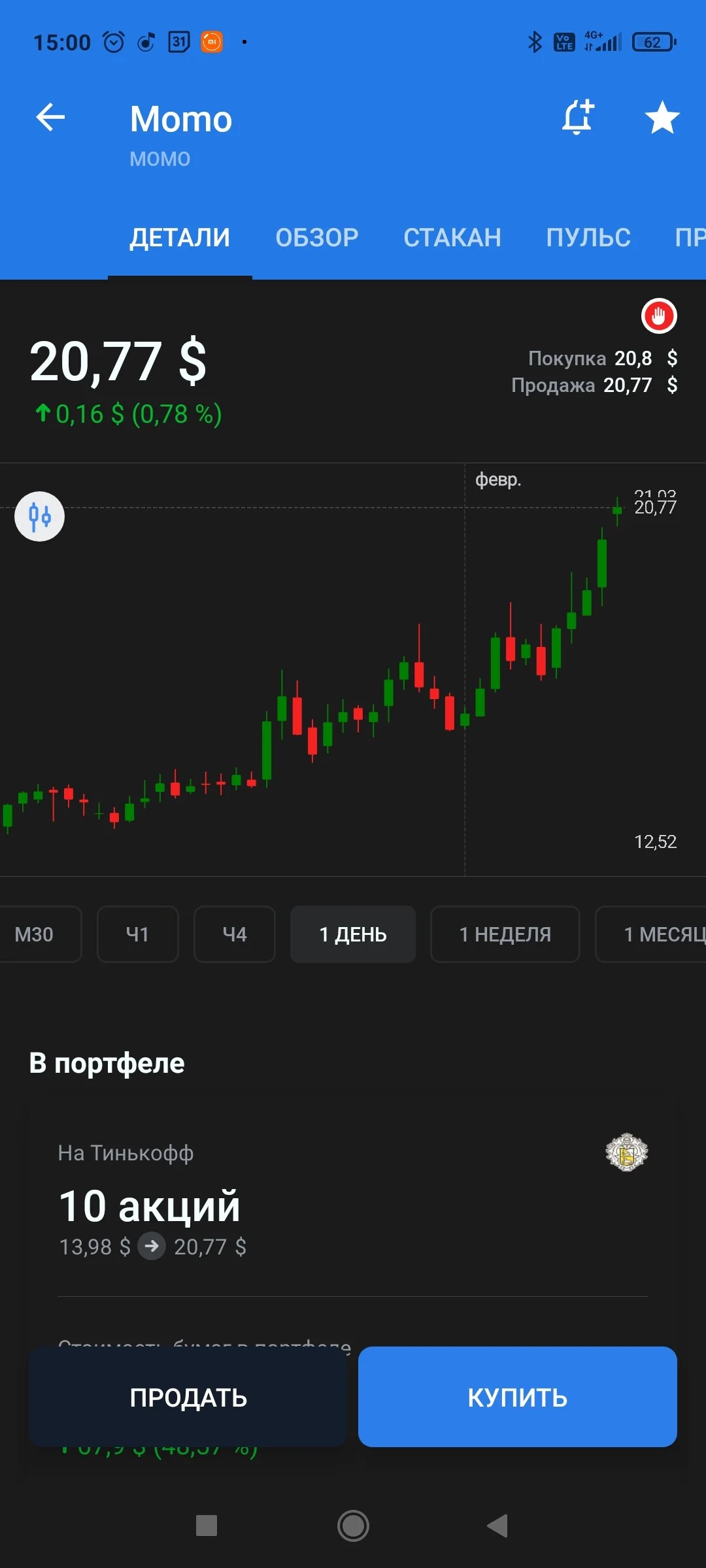
Task: Select the М30 chart interval
Action: coord(37,934)
